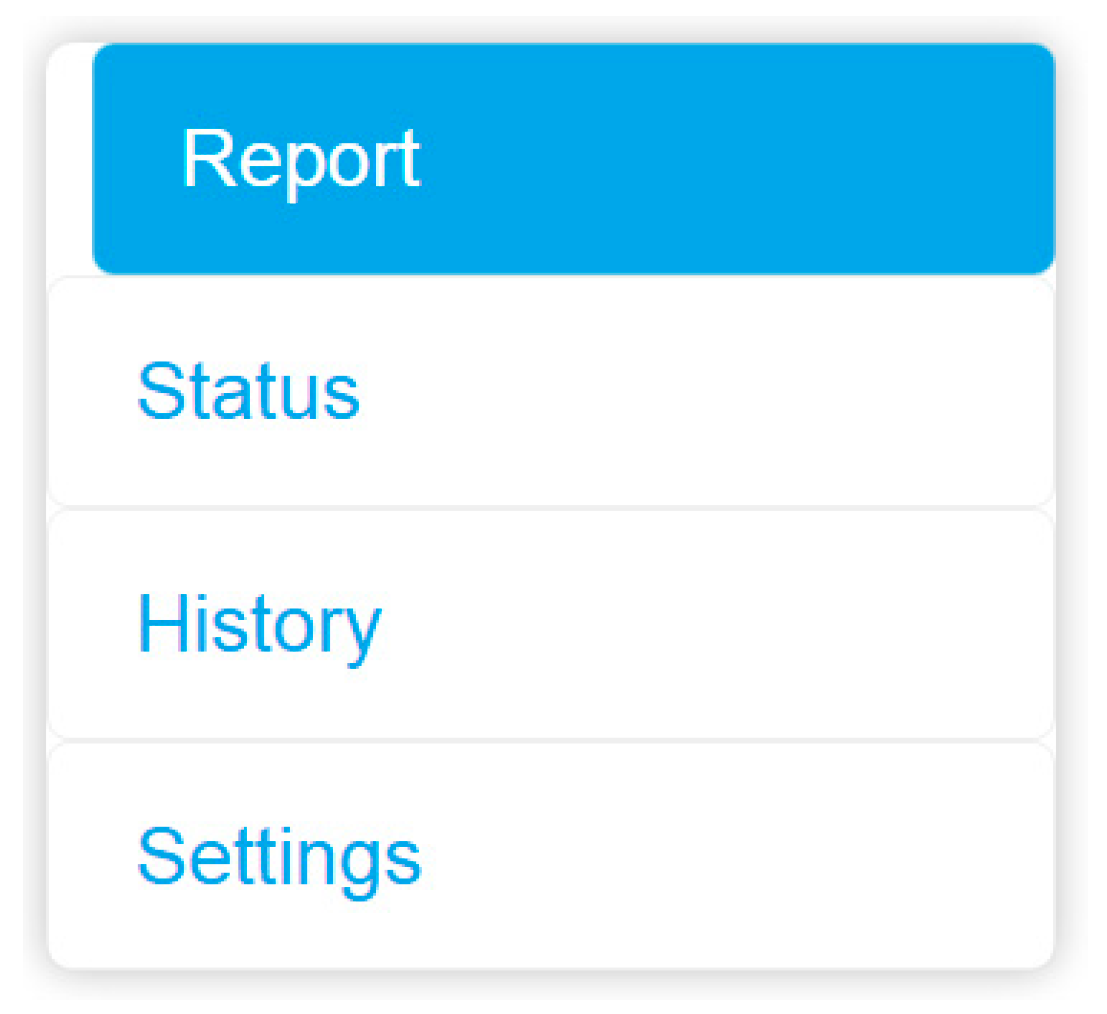
Task: Select the highlighted Report item
Action: 572,158
